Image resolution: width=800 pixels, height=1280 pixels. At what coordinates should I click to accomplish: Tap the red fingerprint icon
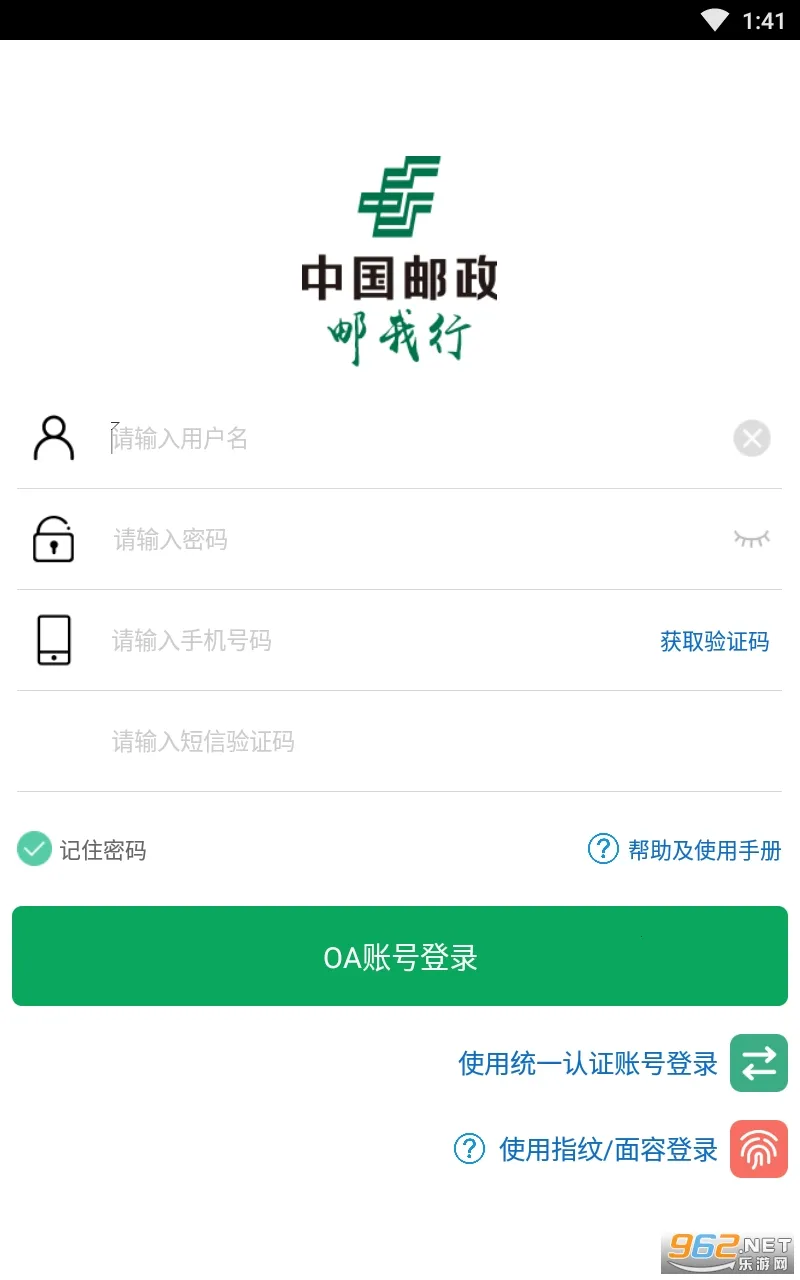(x=759, y=1149)
